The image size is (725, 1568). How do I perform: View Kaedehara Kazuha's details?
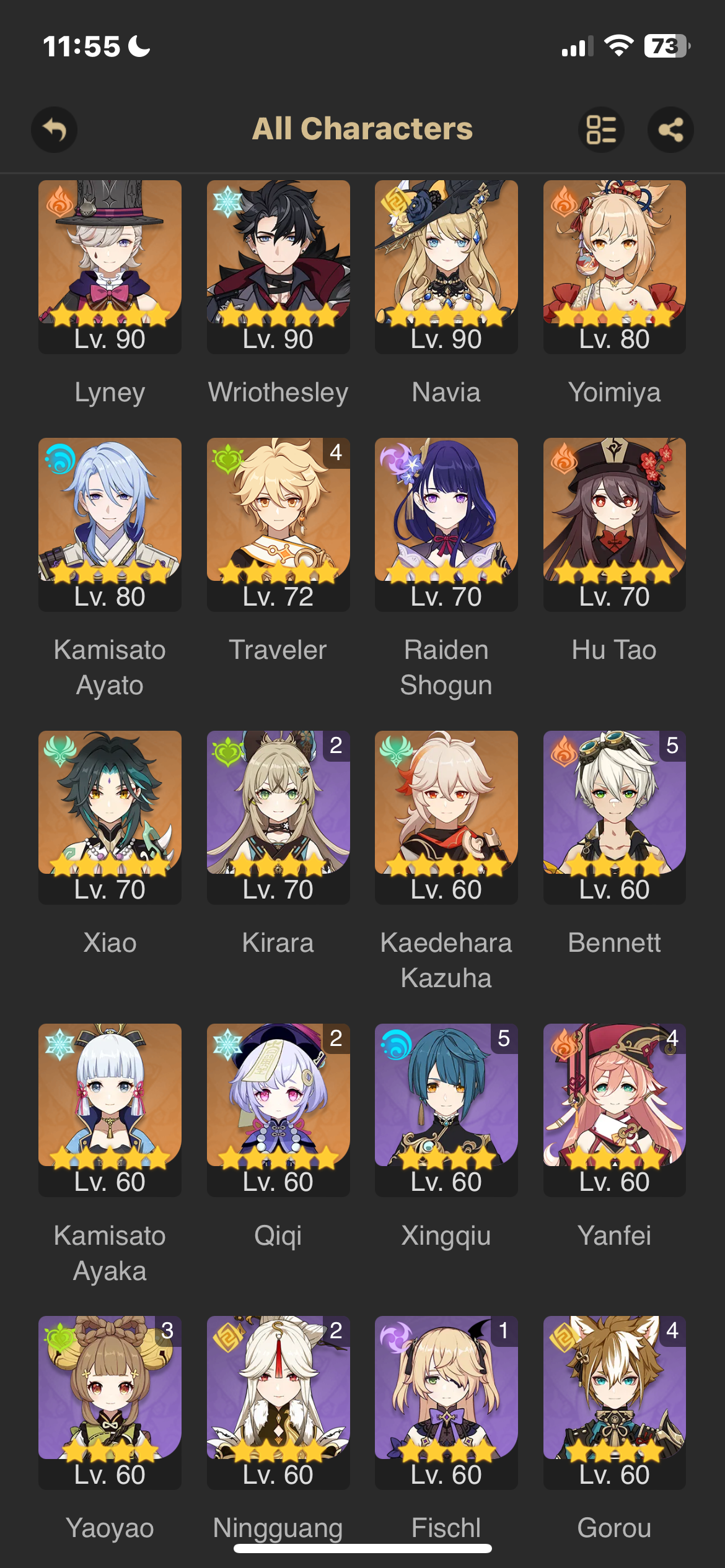pos(446,817)
